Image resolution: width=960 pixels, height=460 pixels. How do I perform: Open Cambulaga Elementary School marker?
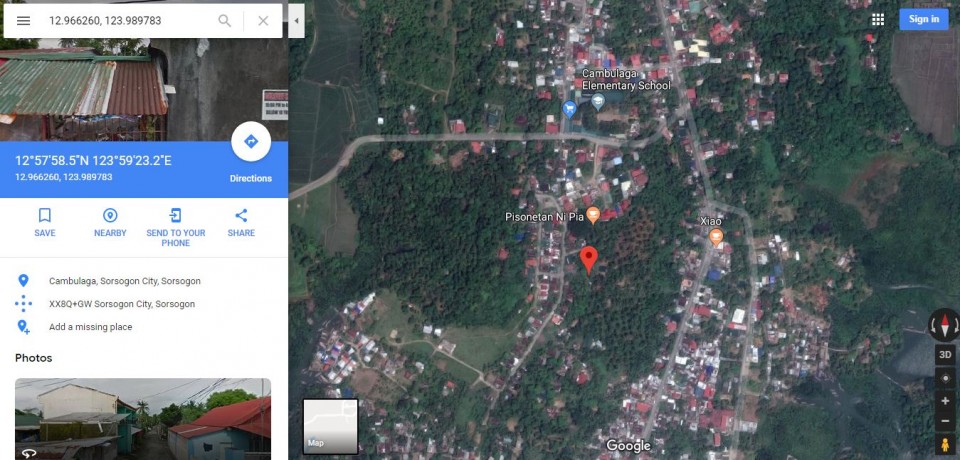pos(598,101)
